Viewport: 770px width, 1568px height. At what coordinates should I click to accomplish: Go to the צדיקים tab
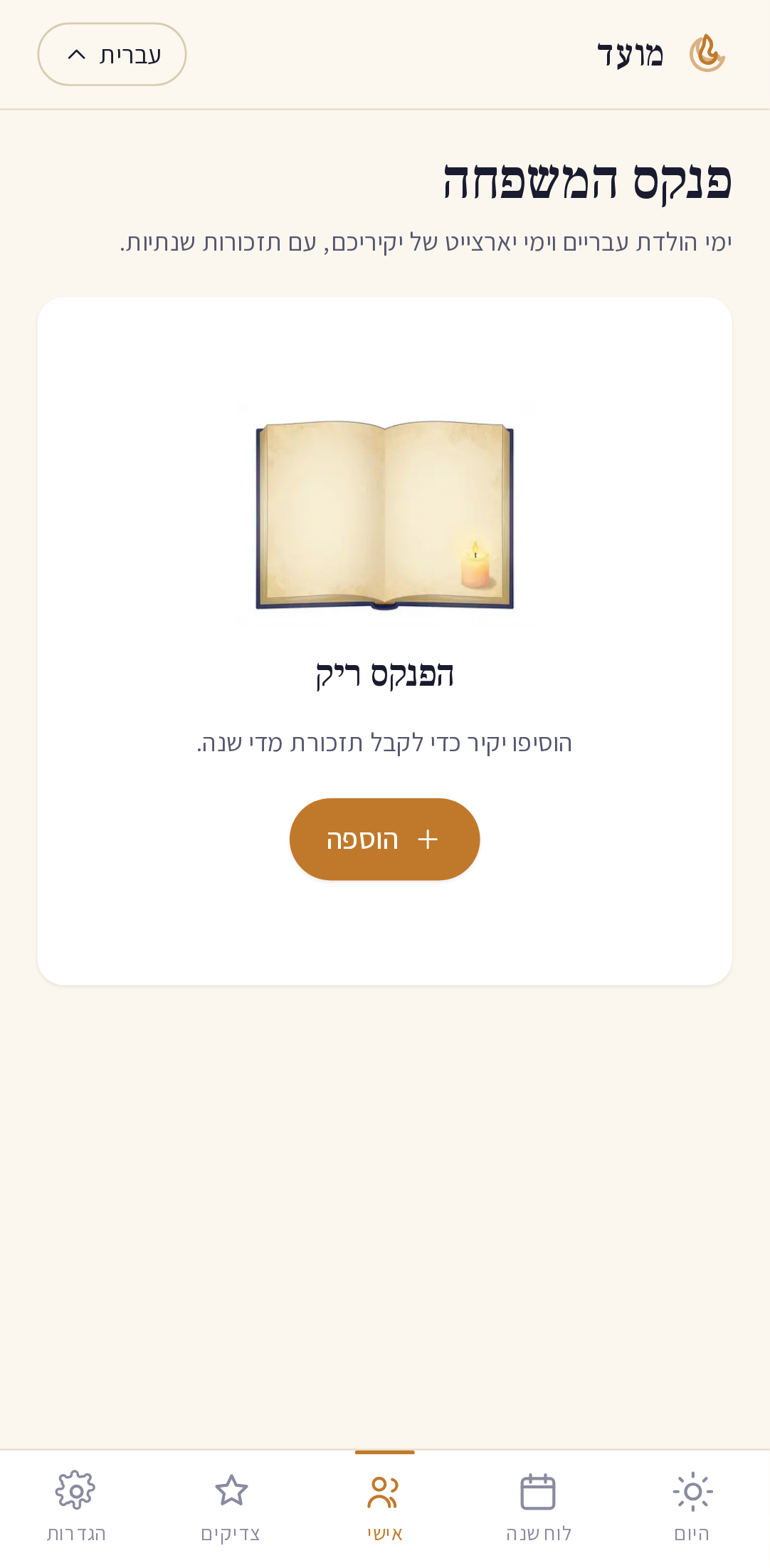[231, 1507]
